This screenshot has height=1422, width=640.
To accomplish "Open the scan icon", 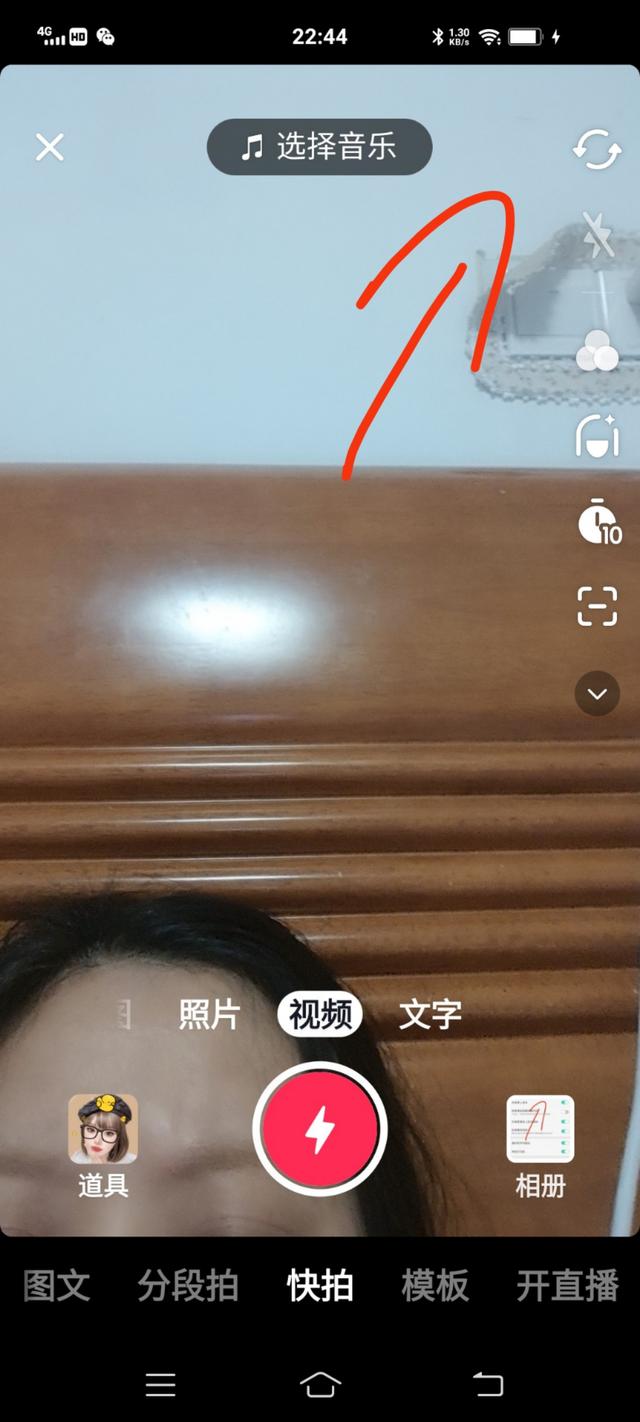I will [x=597, y=607].
